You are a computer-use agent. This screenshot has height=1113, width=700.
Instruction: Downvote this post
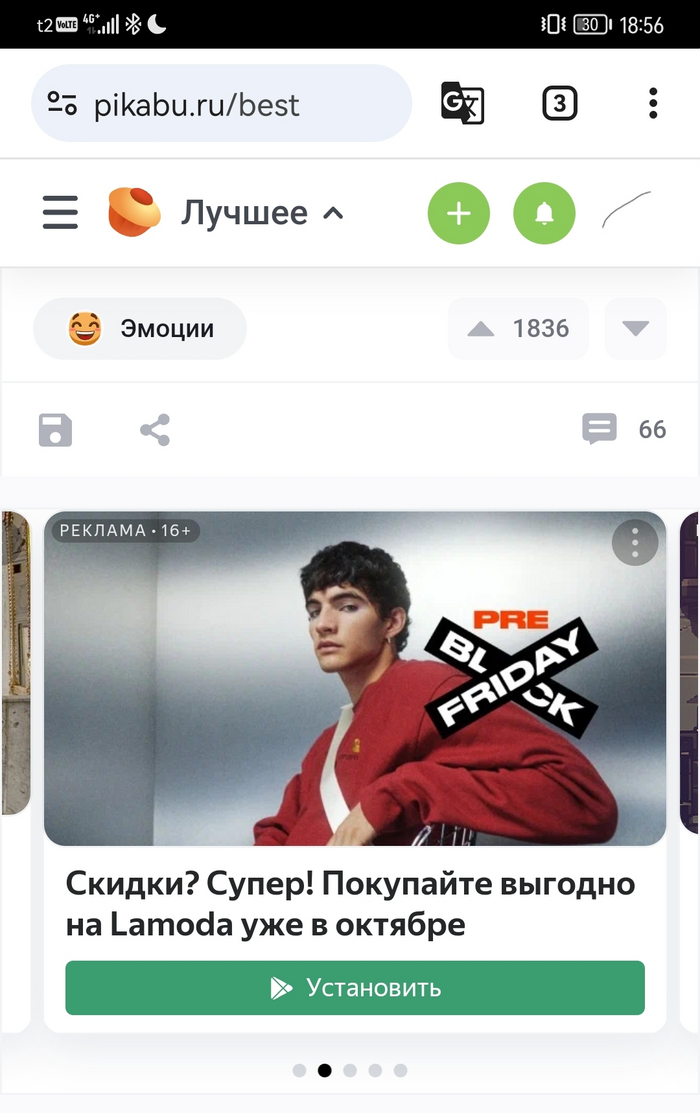pos(635,328)
